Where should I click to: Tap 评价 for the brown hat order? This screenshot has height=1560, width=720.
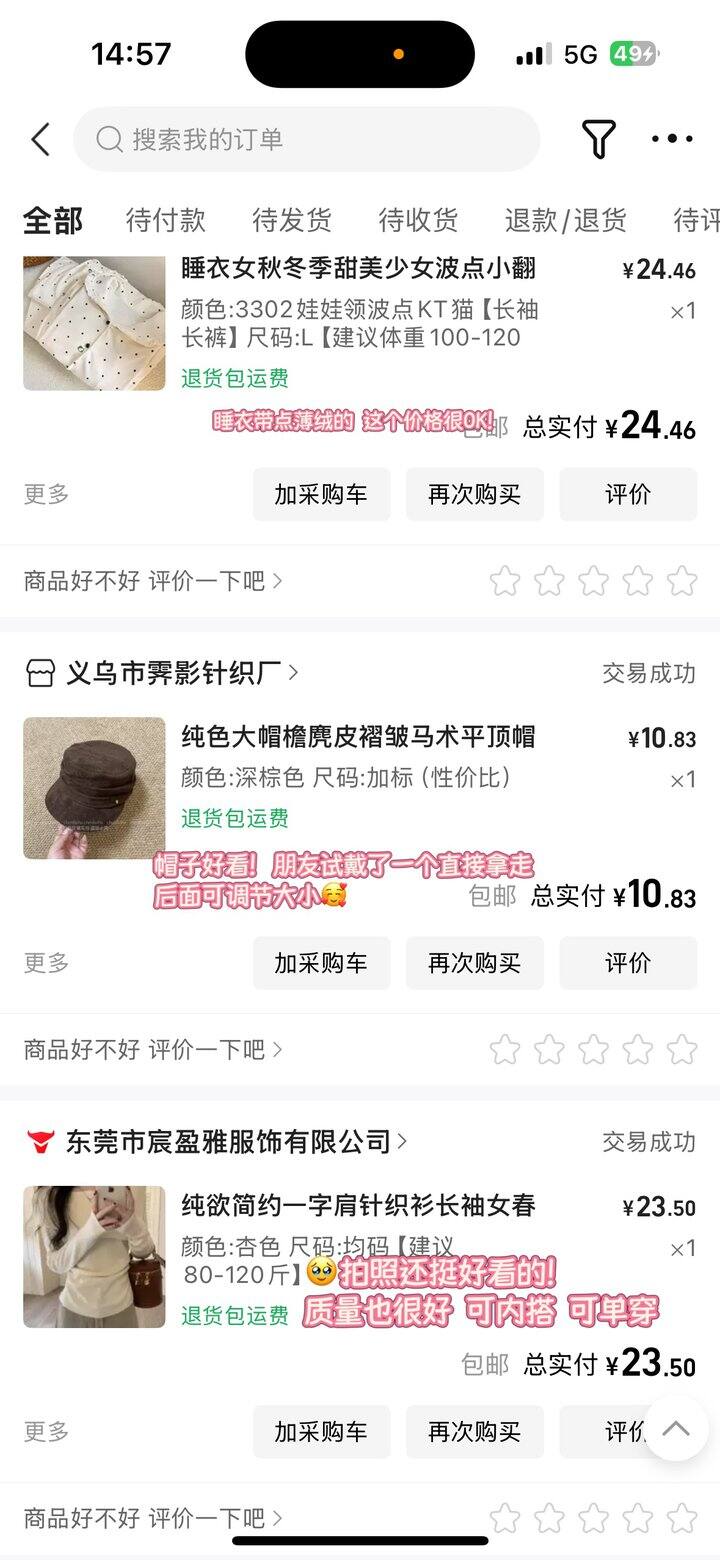(627, 963)
